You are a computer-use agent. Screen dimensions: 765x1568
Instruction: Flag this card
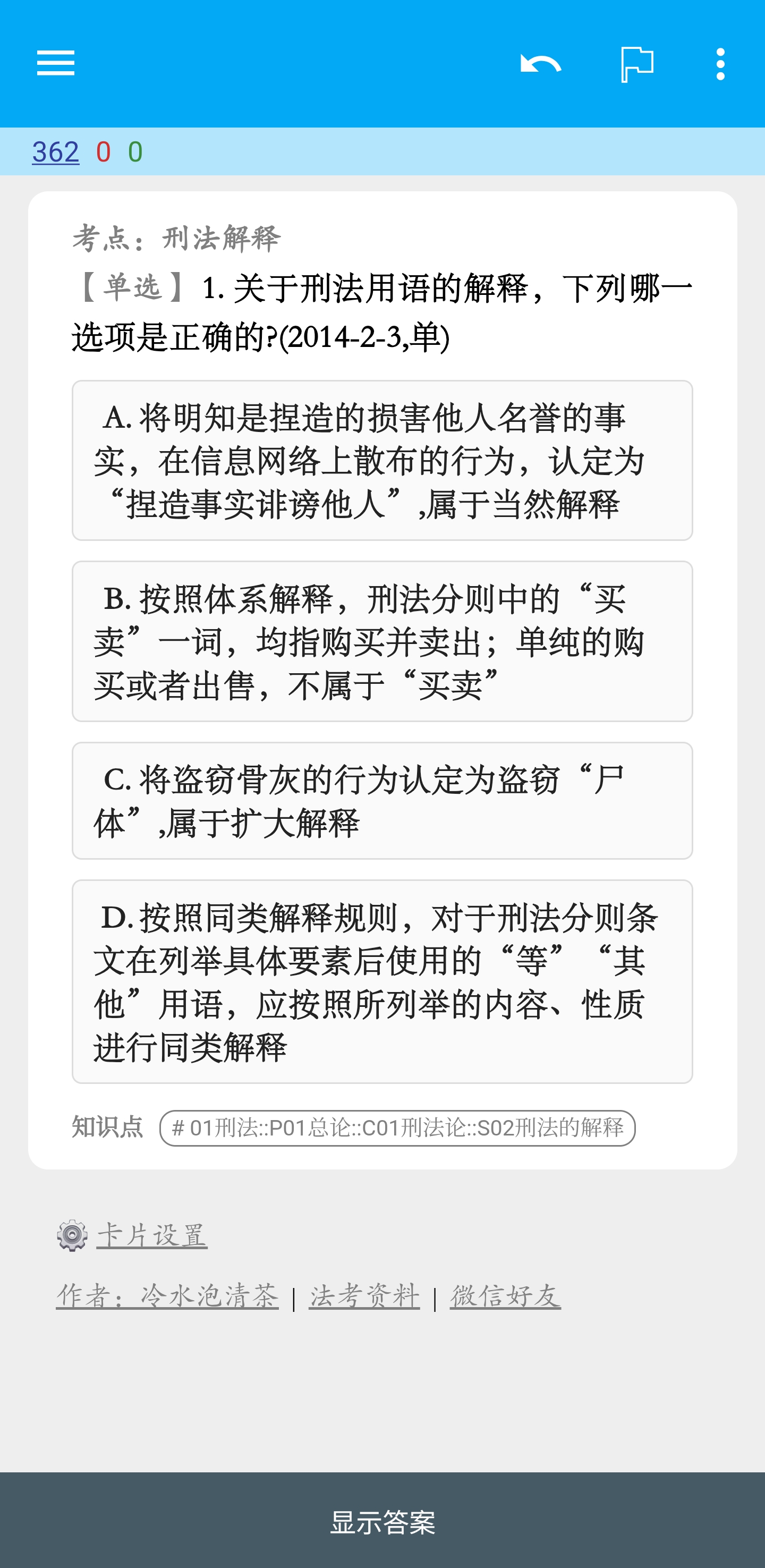pyautogui.click(x=636, y=64)
